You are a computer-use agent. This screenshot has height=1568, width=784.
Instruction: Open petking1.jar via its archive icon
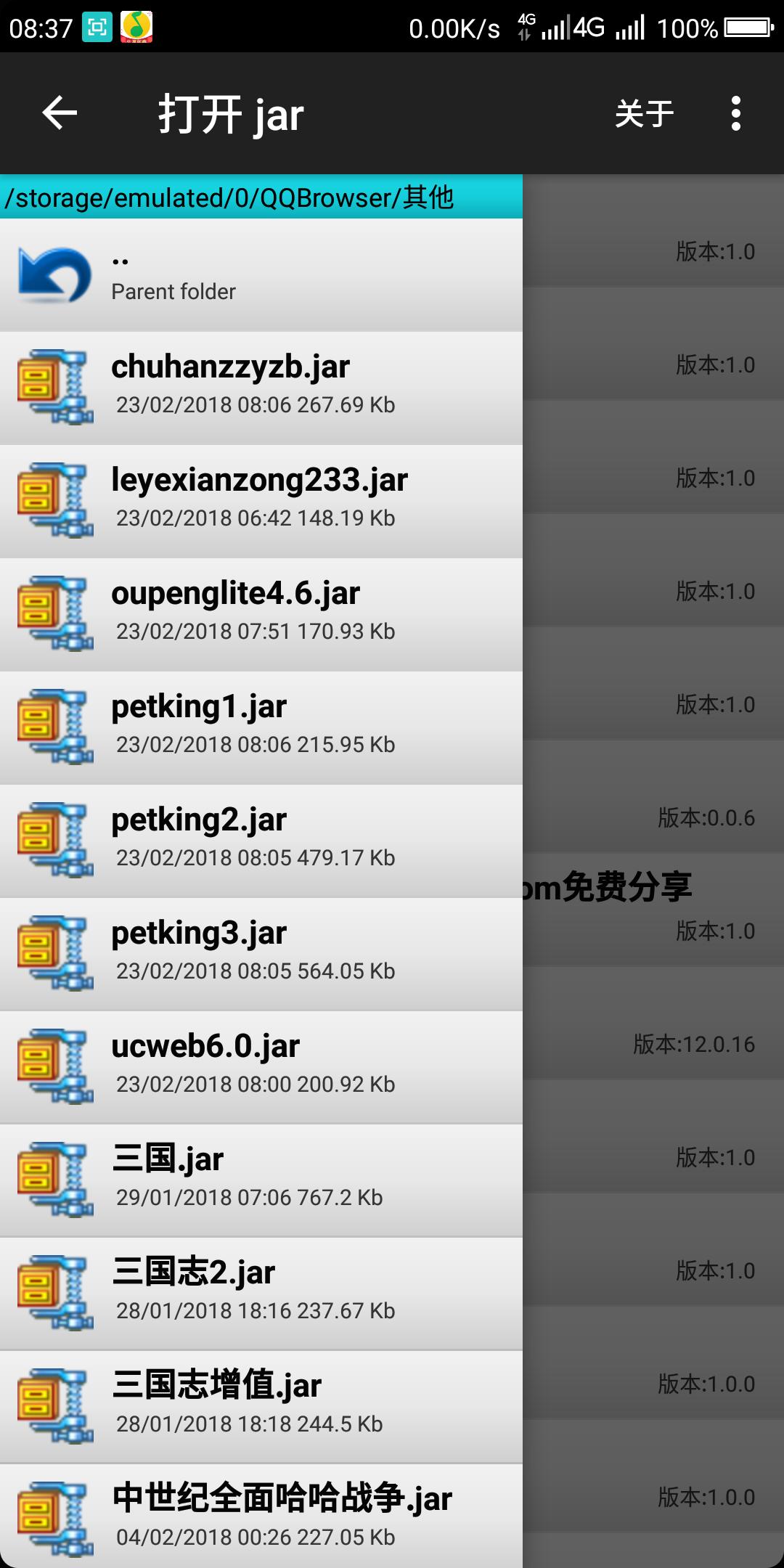[54, 726]
